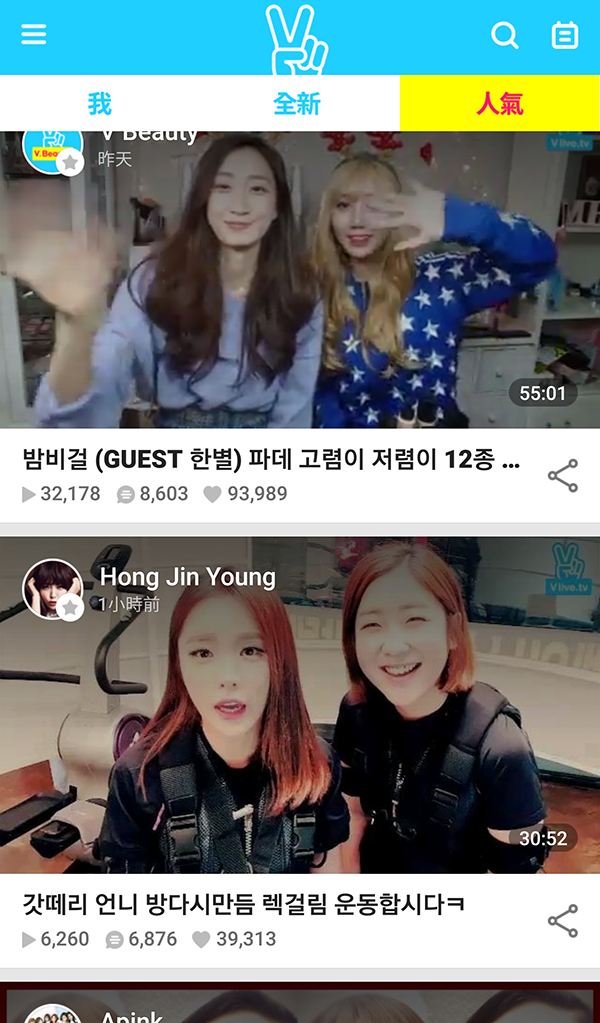The width and height of the screenshot is (600, 1023).
Task: Open the Apink video card
Action: click(300, 1003)
